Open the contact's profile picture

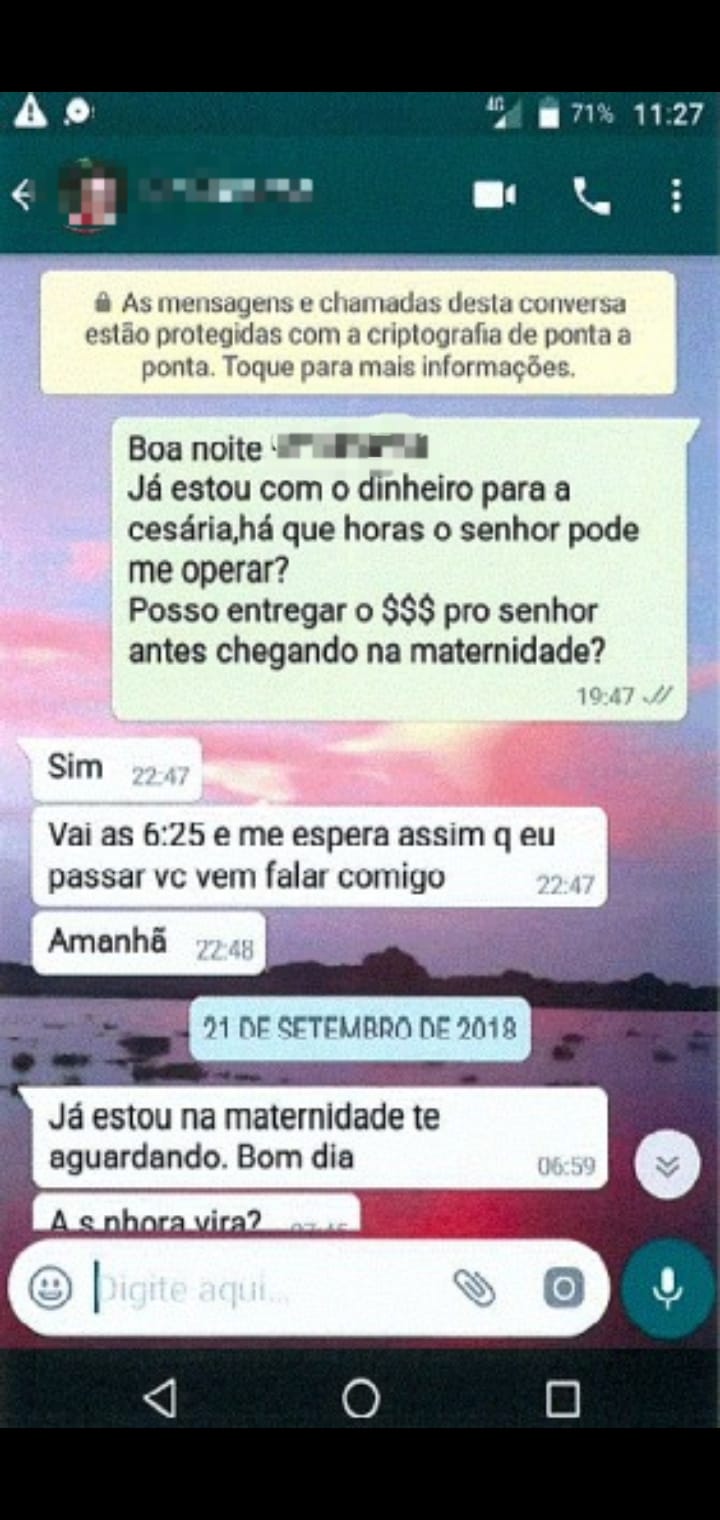pos(92,193)
